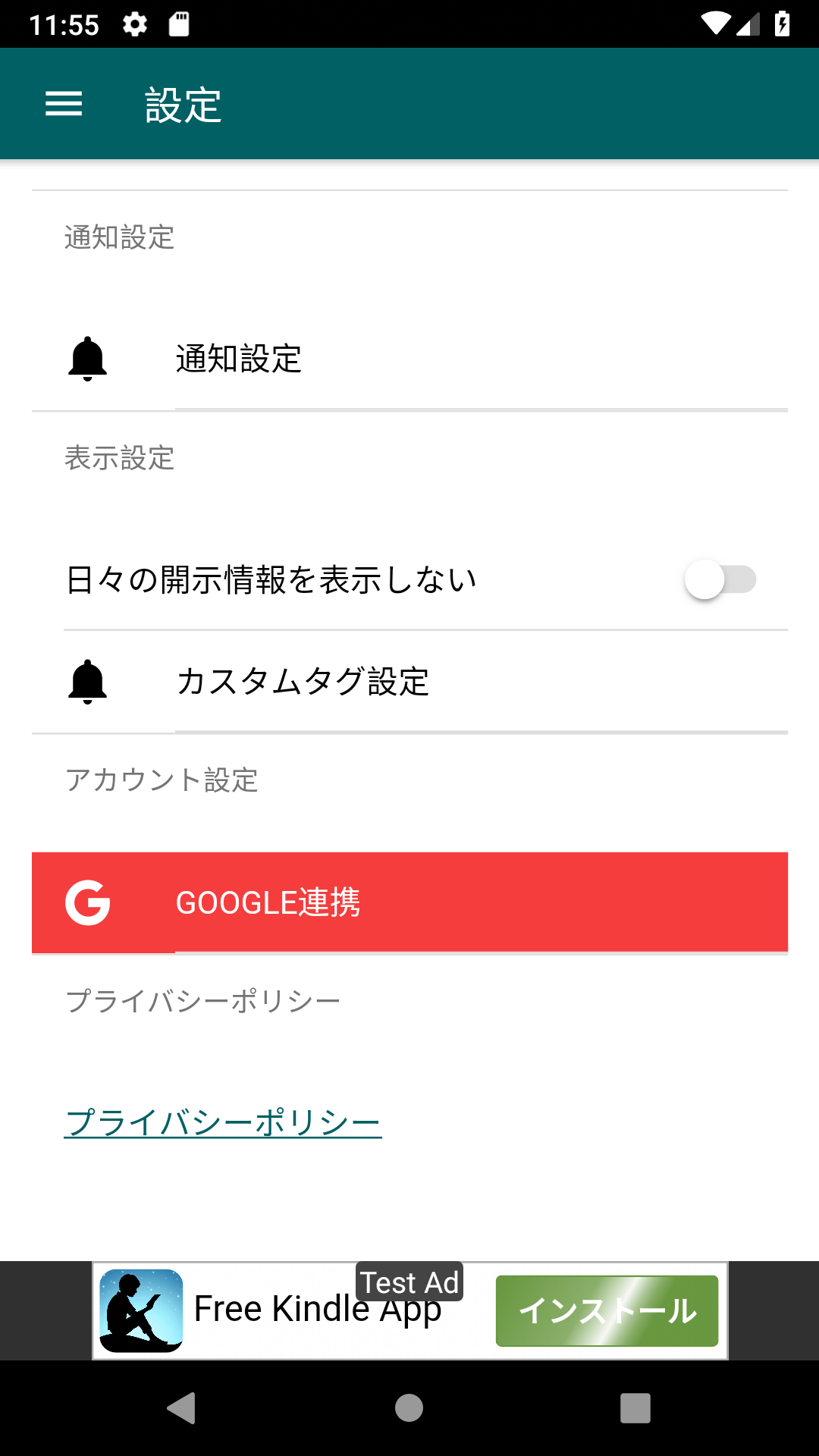
Task: Open the hamburger navigation drawer
Action: pyautogui.click(x=64, y=104)
